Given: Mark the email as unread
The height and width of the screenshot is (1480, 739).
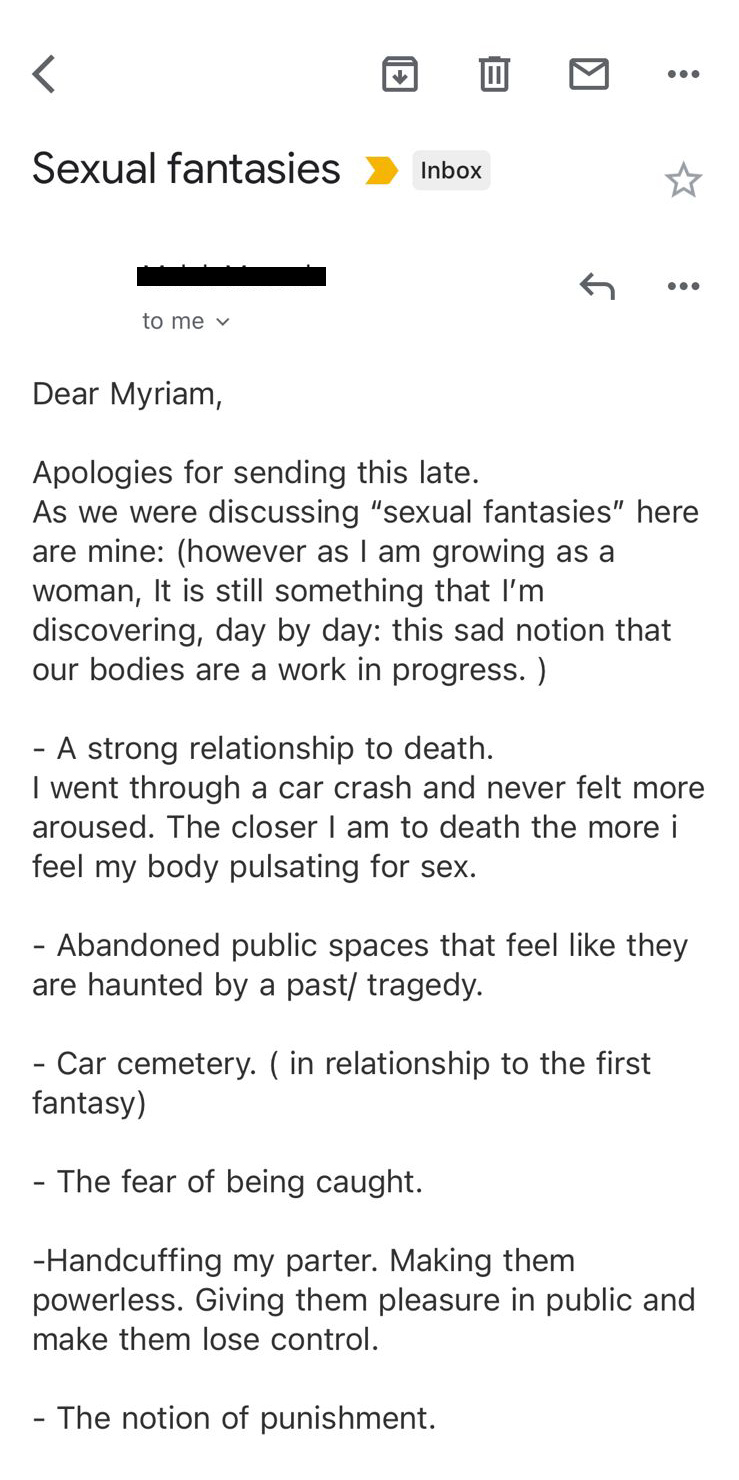Looking at the screenshot, I should coord(589,74).
